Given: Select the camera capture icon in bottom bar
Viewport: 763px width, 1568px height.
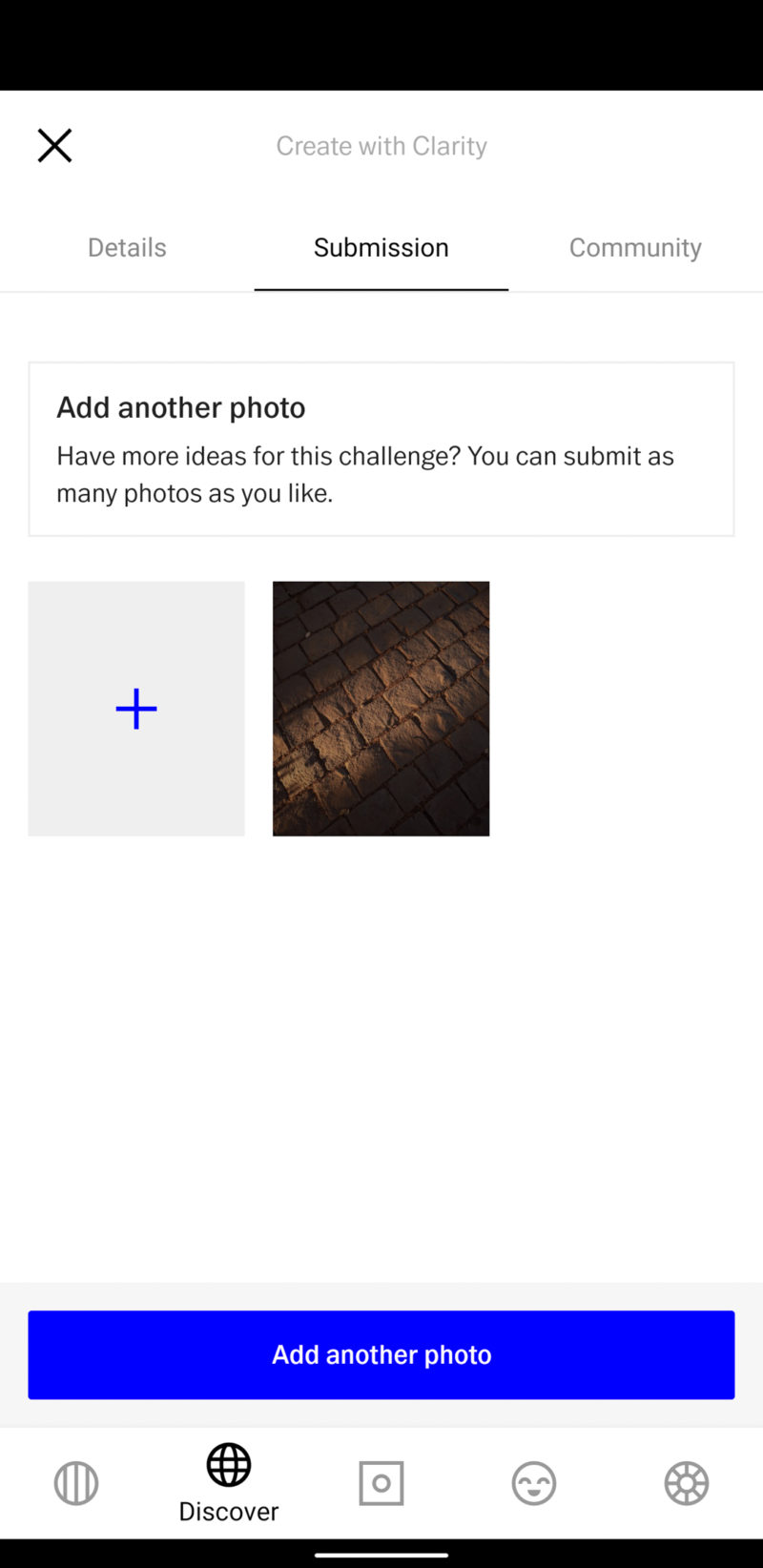Looking at the screenshot, I should tap(381, 1483).
